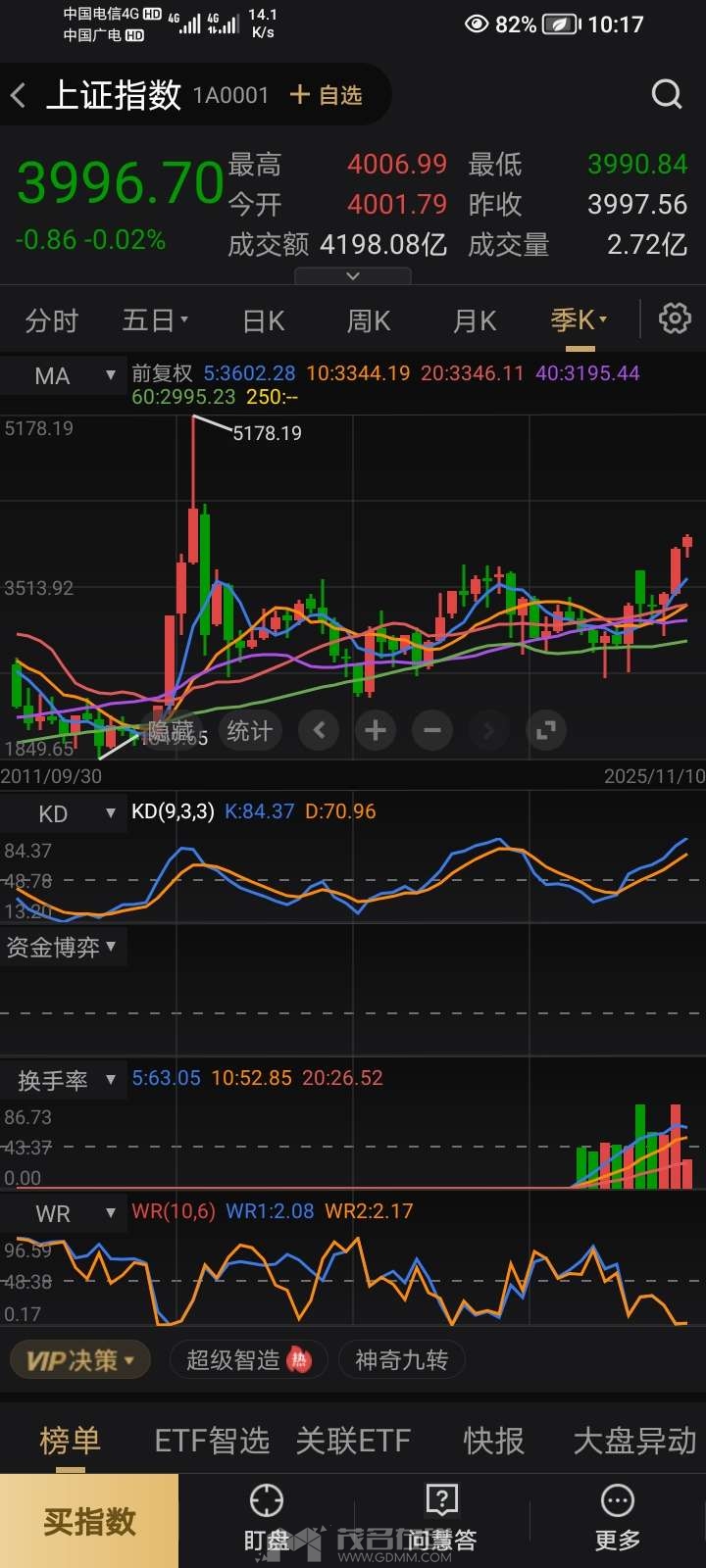
Task: Switch to the ETF智选 tab
Action: pyautogui.click(x=212, y=1441)
